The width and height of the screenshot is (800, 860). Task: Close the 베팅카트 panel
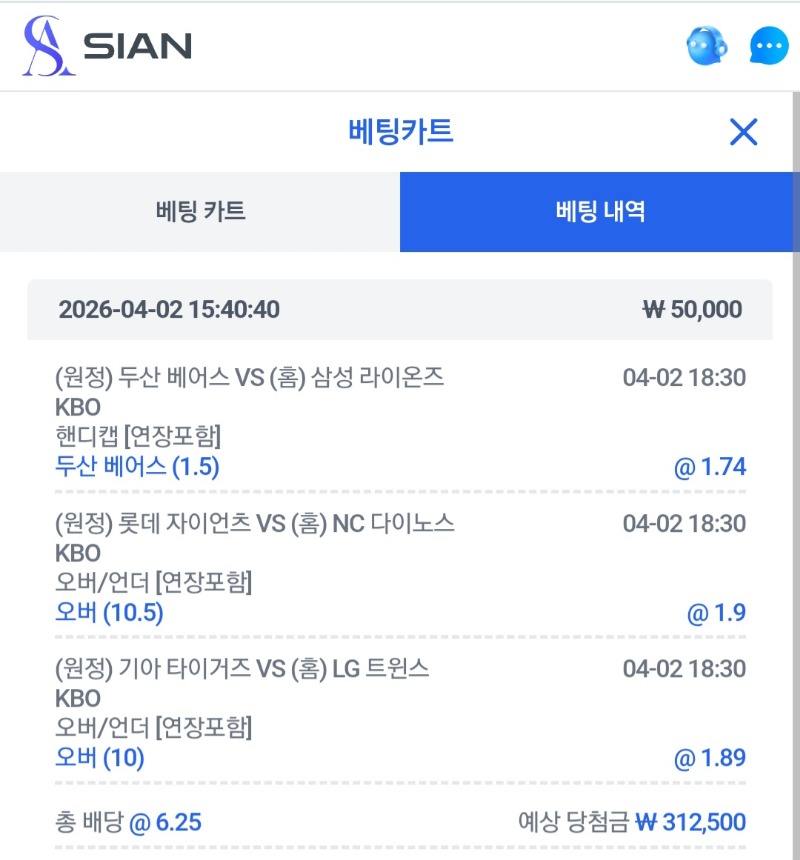click(x=743, y=132)
